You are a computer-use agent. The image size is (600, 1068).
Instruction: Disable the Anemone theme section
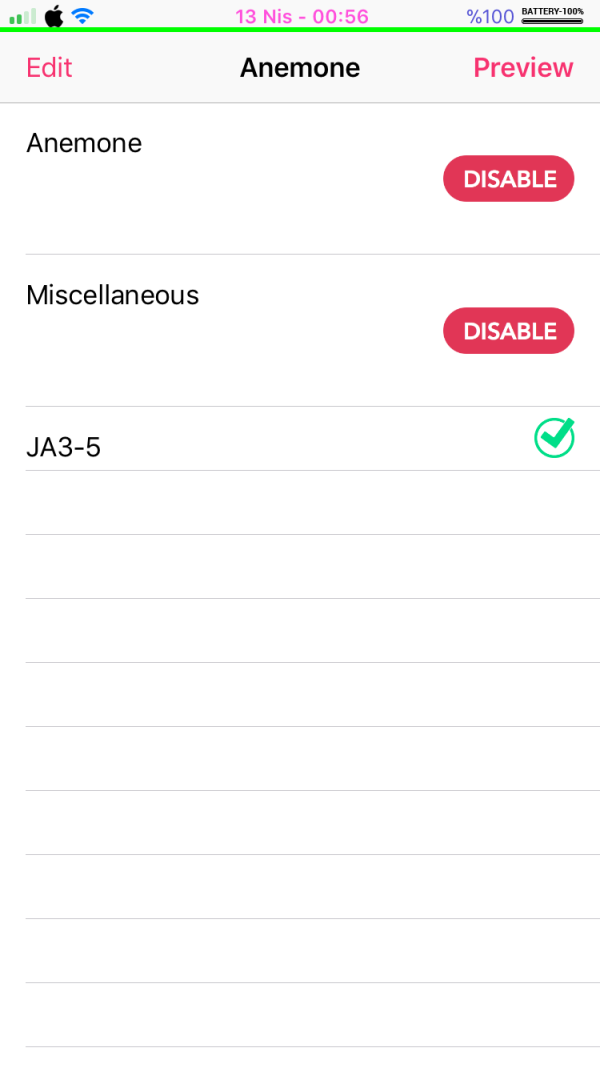coord(508,179)
